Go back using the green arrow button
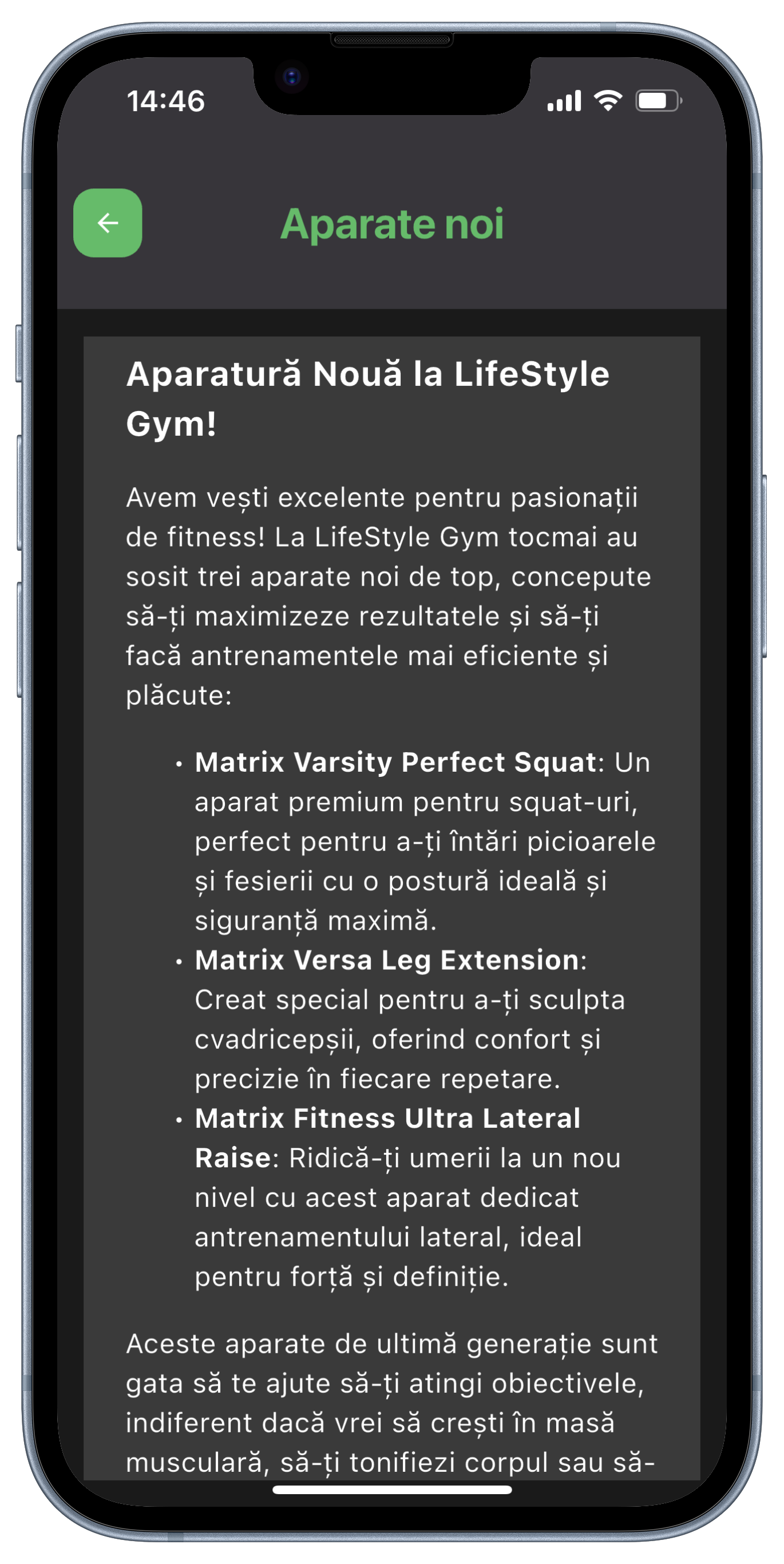 click(108, 223)
